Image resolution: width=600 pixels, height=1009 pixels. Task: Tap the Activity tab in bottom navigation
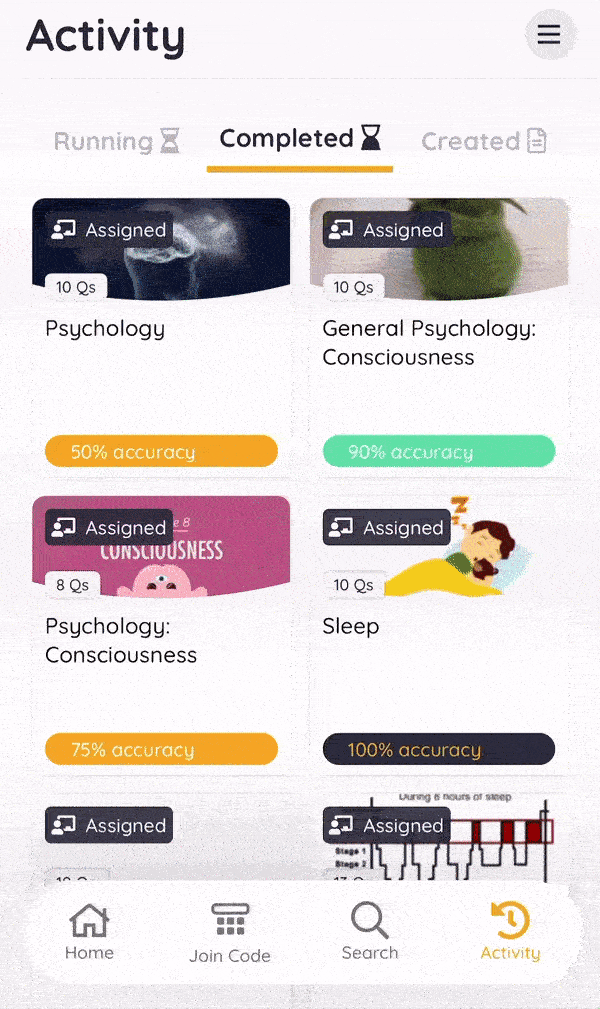pos(510,931)
